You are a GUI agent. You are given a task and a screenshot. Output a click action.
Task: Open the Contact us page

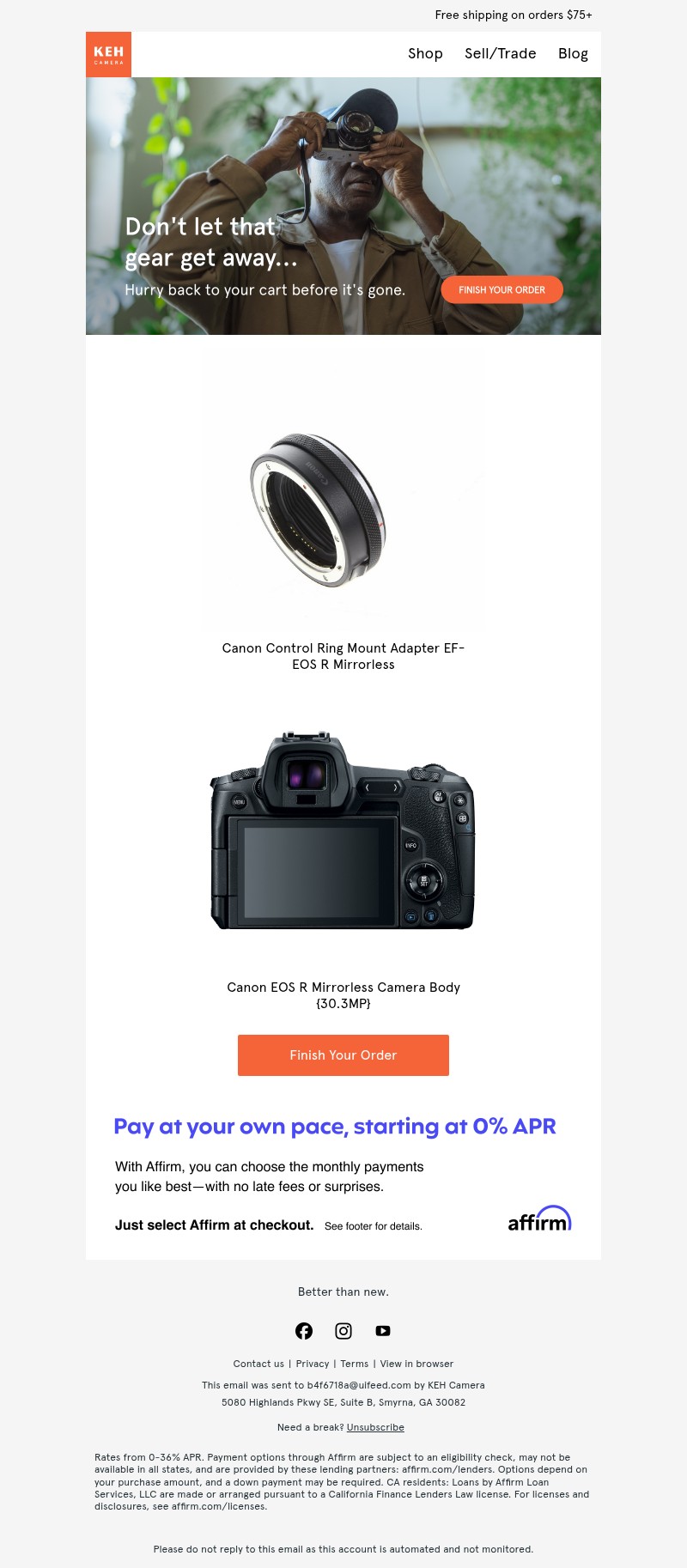click(258, 1364)
